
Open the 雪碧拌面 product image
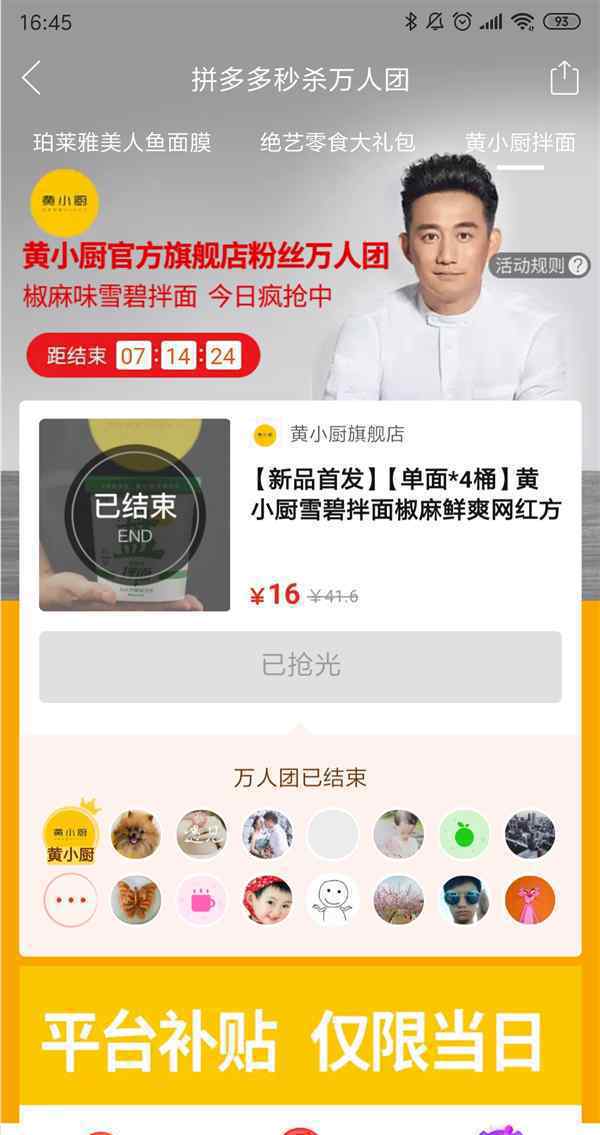click(x=135, y=515)
